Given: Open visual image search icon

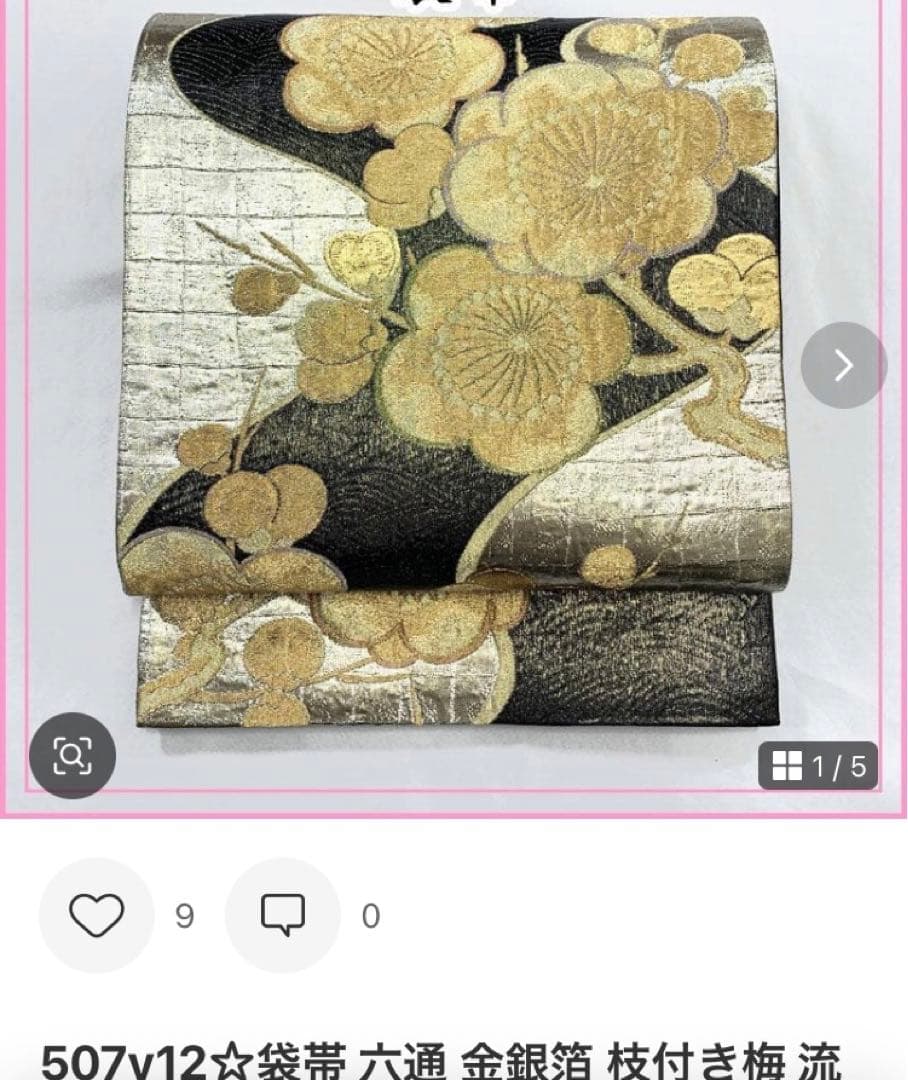Looking at the screenshot, I should (72, 755).
